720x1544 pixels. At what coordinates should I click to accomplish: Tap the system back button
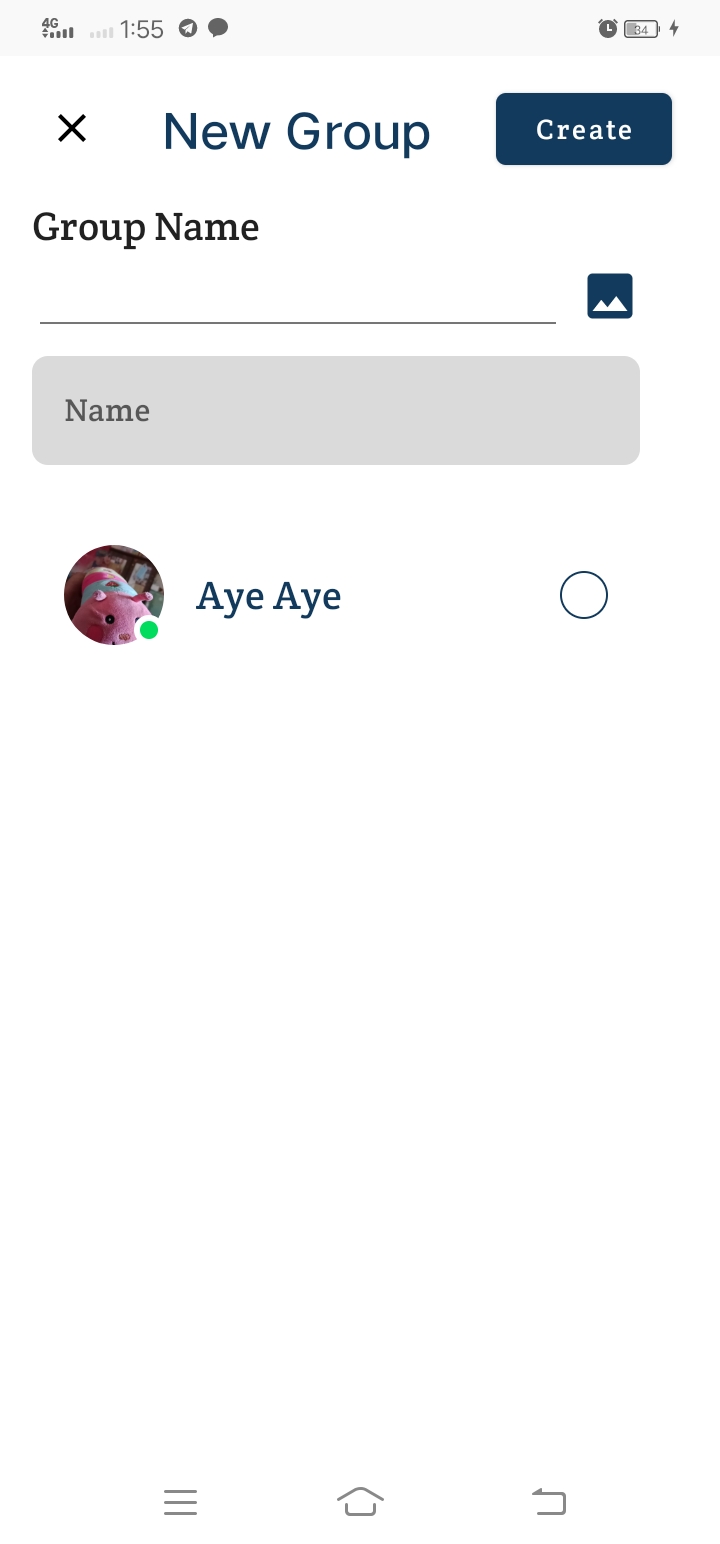(x=549, y=1502)
